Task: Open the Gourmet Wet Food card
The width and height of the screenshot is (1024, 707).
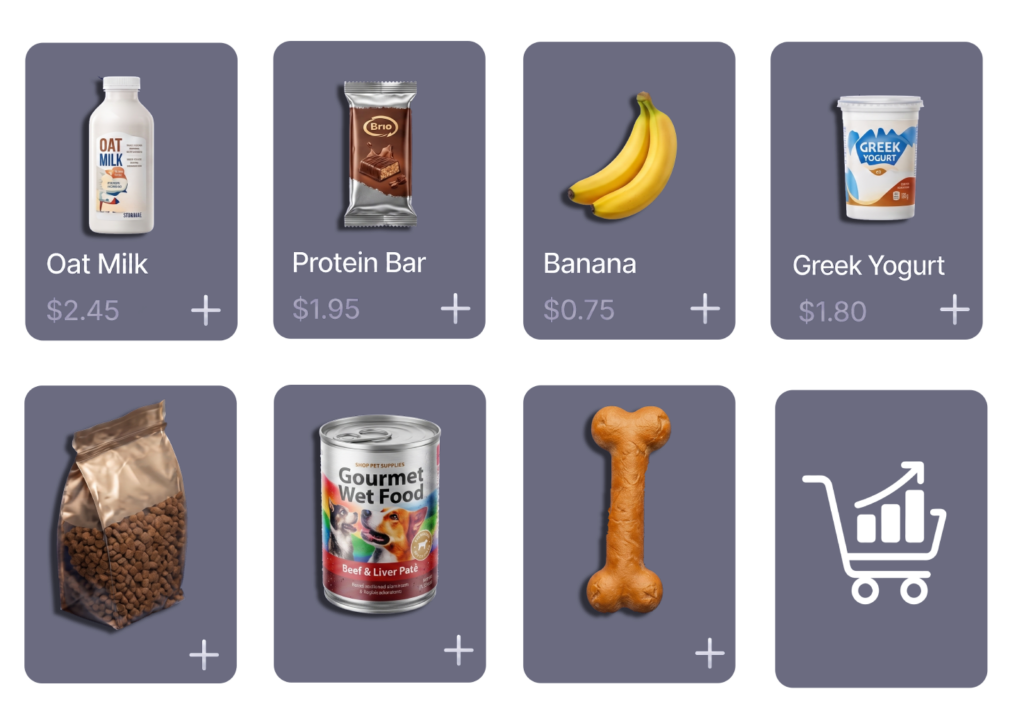Action: point(380,533)
